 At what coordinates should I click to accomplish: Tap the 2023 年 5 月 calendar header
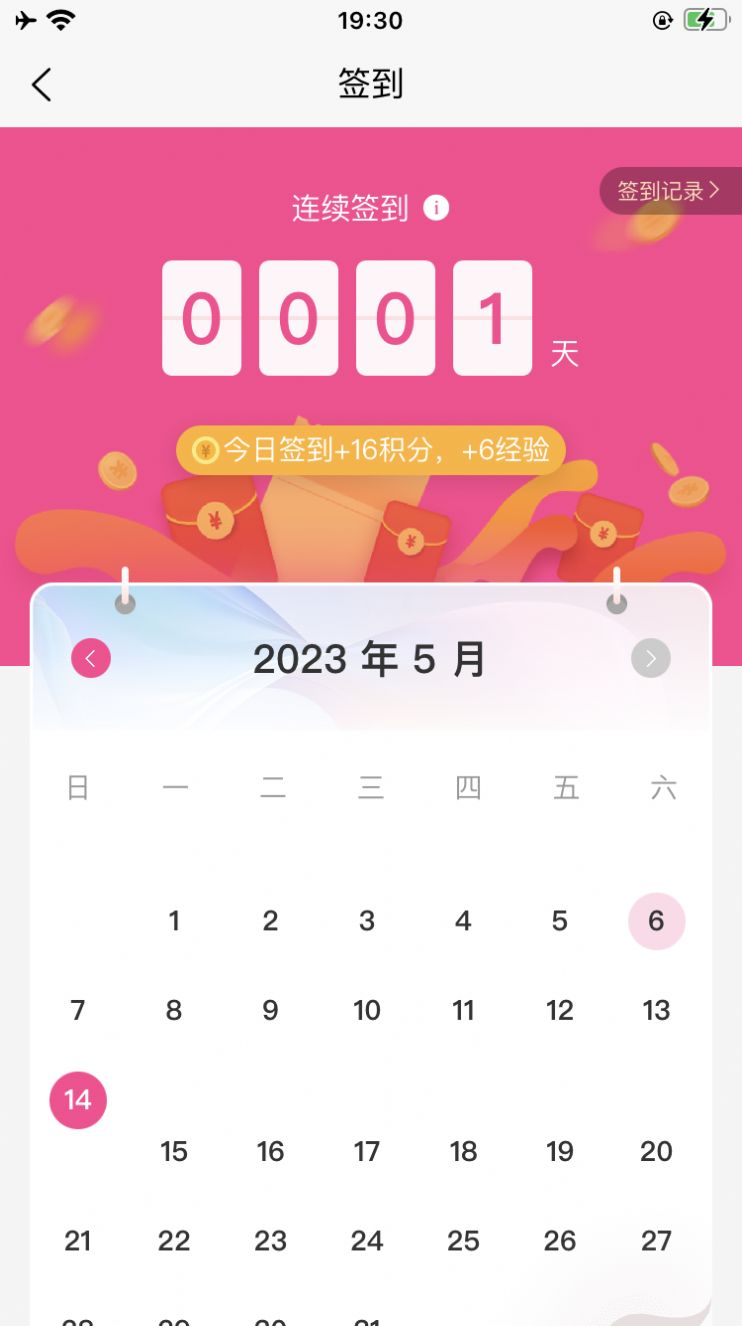pos(371,658)
